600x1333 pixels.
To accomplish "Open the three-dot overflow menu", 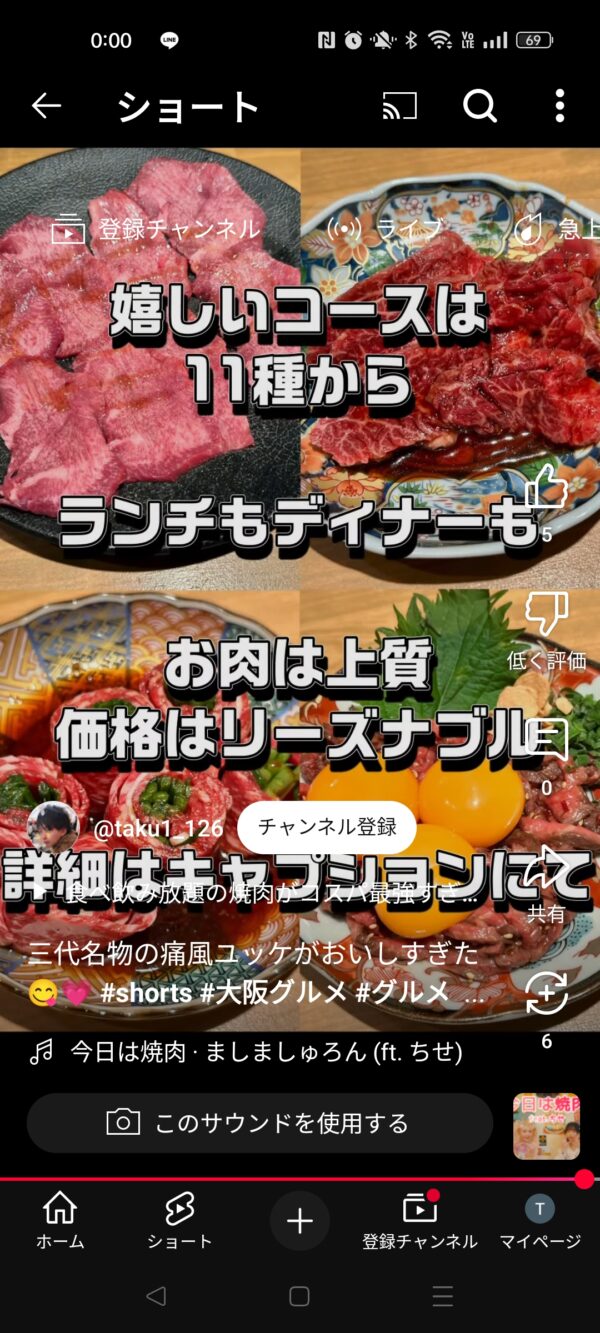I will tap(559, 106).
